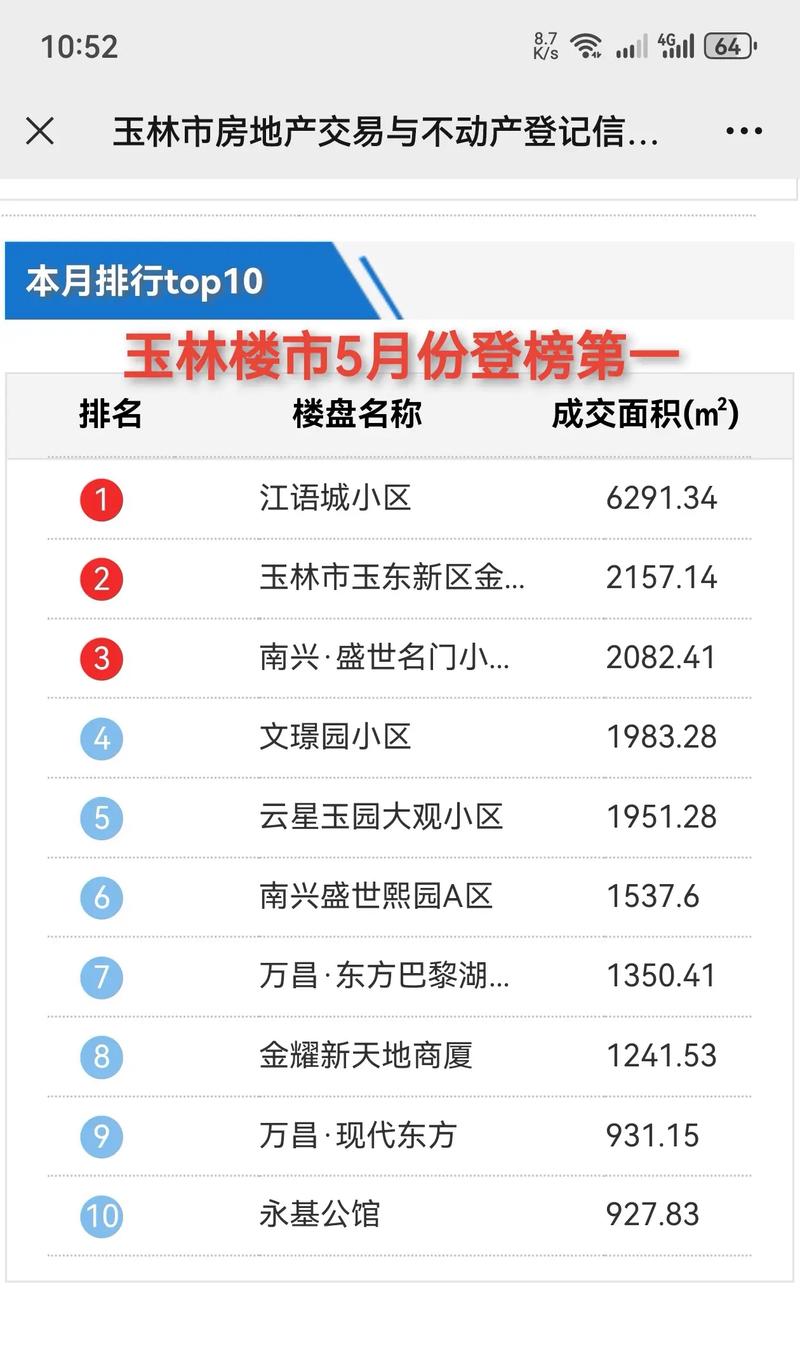
Task: Open the overflow menu
Action: [x=744, y=131]
